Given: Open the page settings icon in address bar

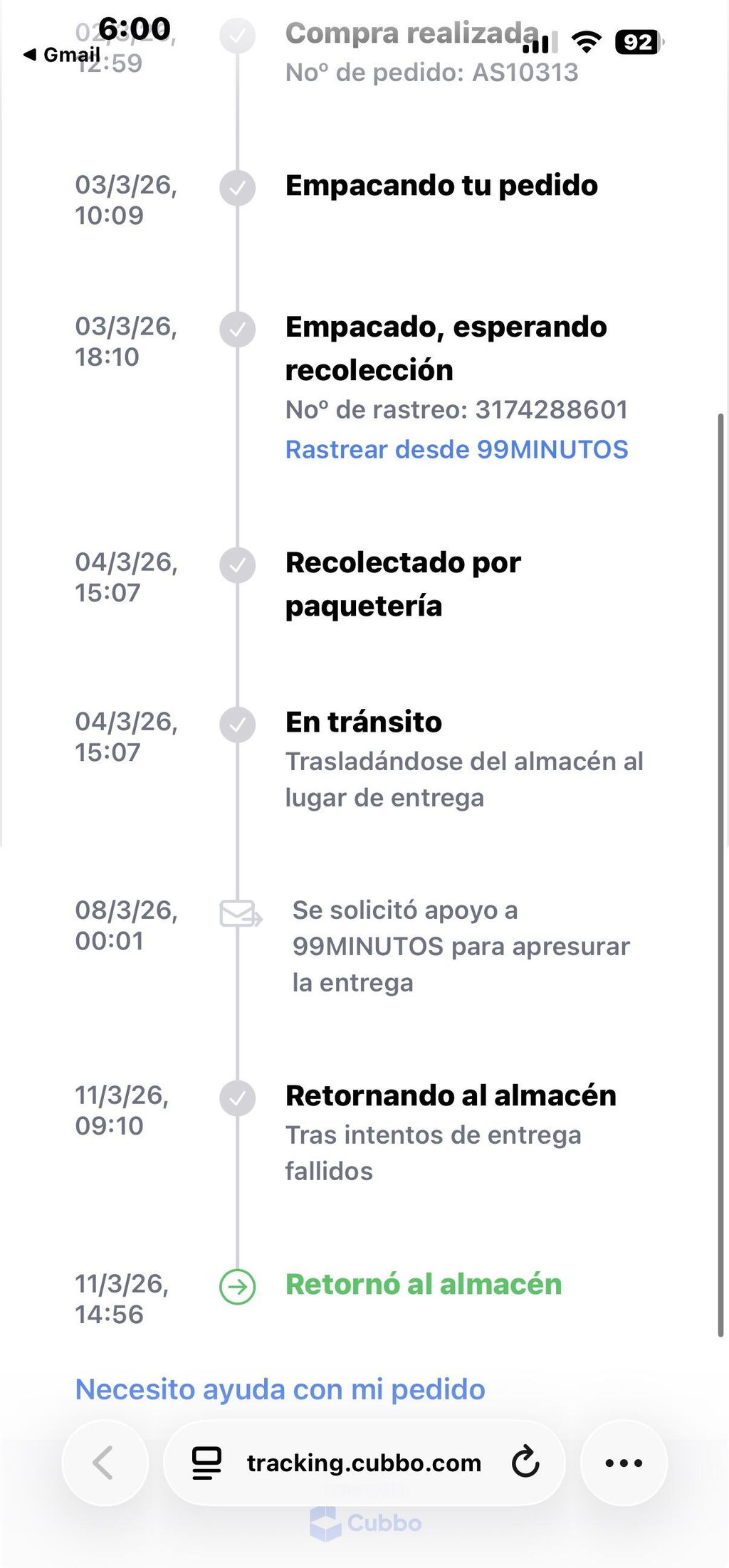Looking at the screenshot, I should (x=206, y=1463).
